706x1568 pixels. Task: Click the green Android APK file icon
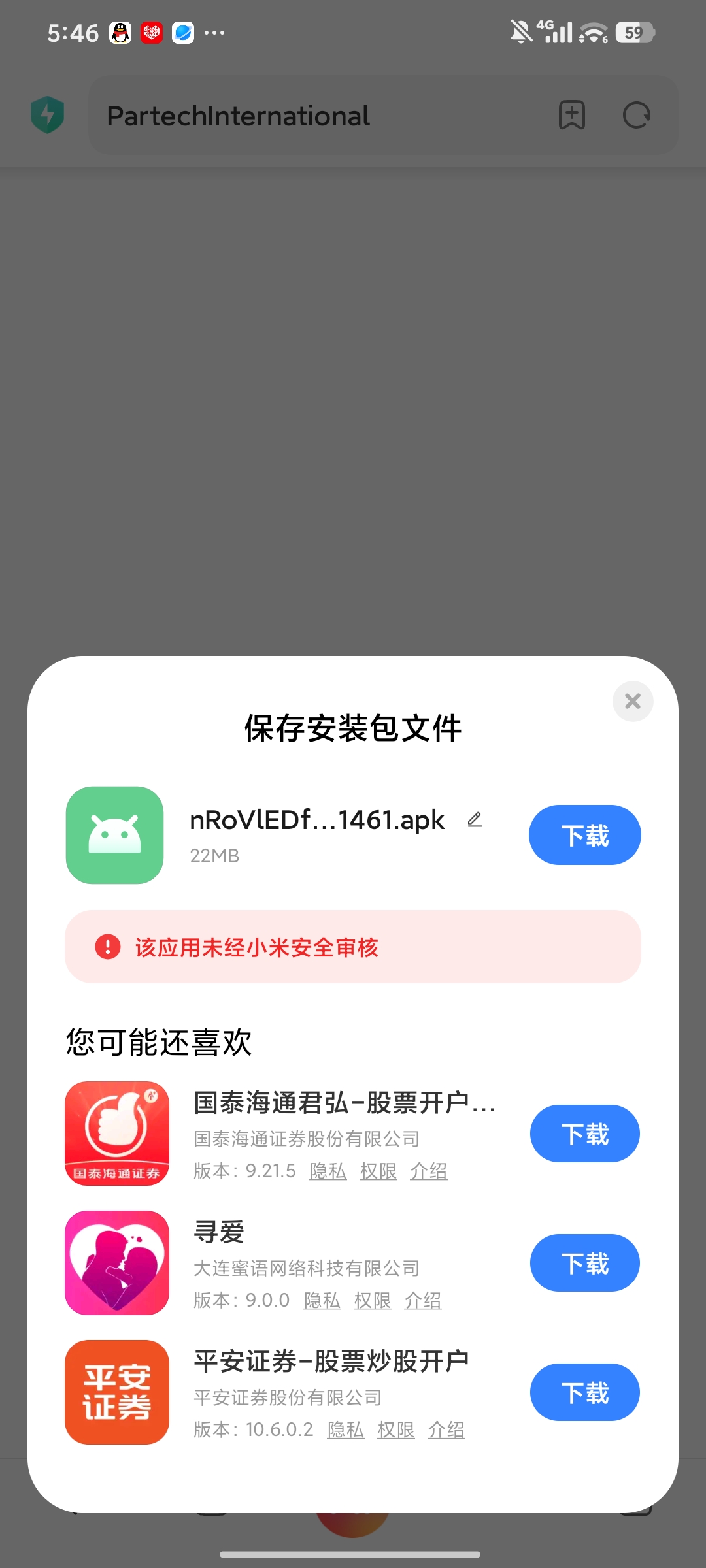pyautogui.click(x=114, y=835)
